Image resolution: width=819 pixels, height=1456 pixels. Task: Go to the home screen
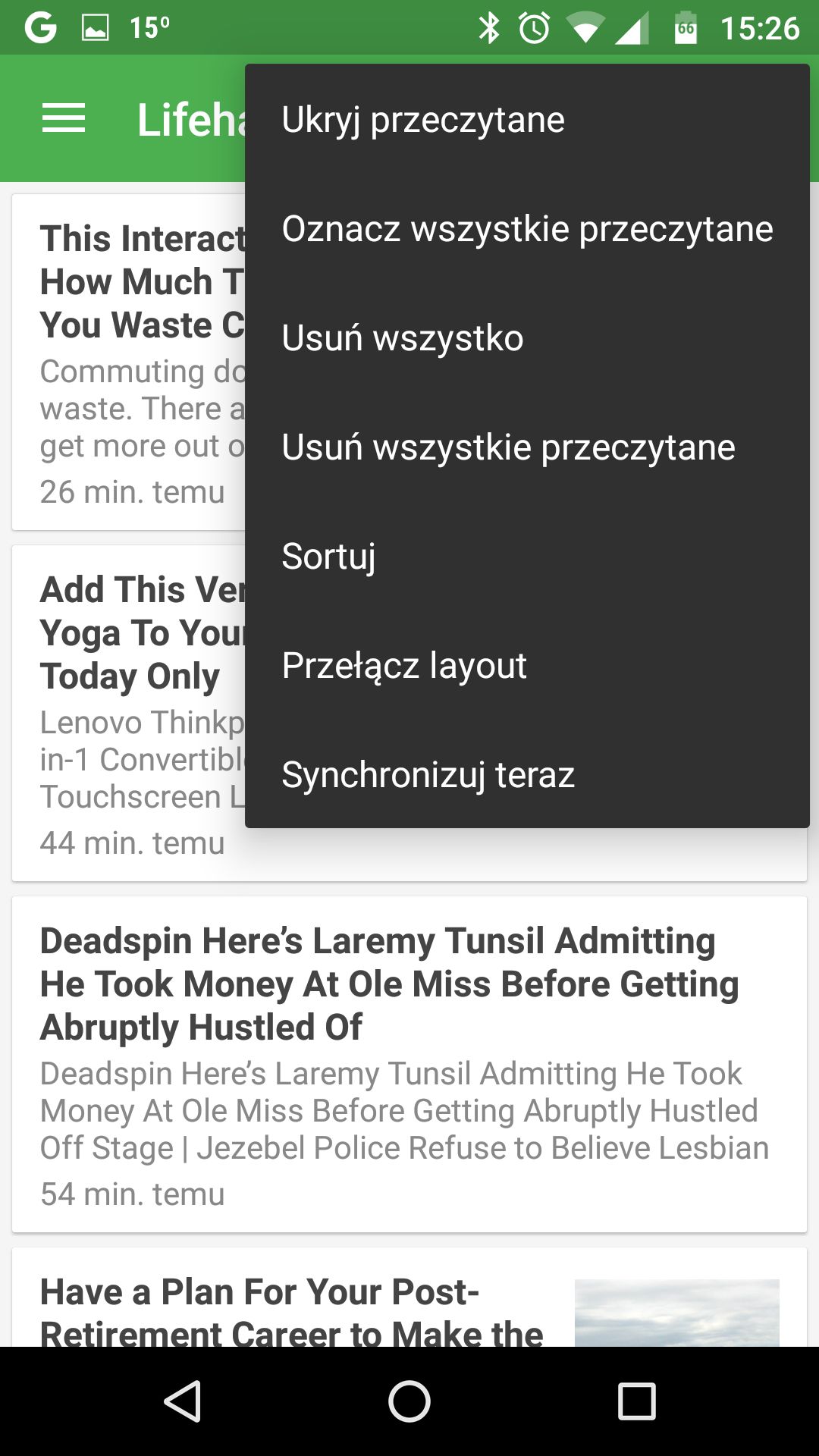coord(409,1401)
